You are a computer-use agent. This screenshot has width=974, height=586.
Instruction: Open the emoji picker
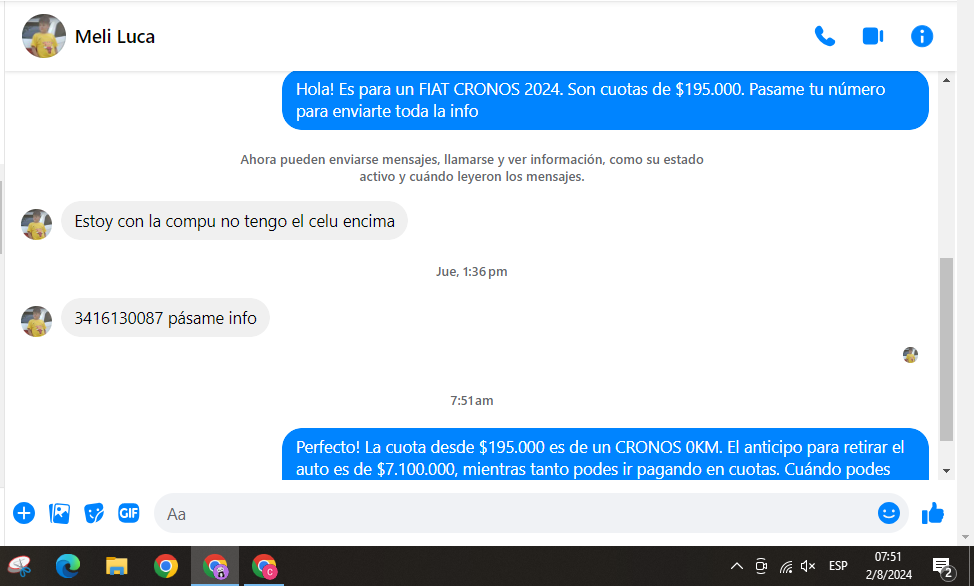[x=888, y=513]
